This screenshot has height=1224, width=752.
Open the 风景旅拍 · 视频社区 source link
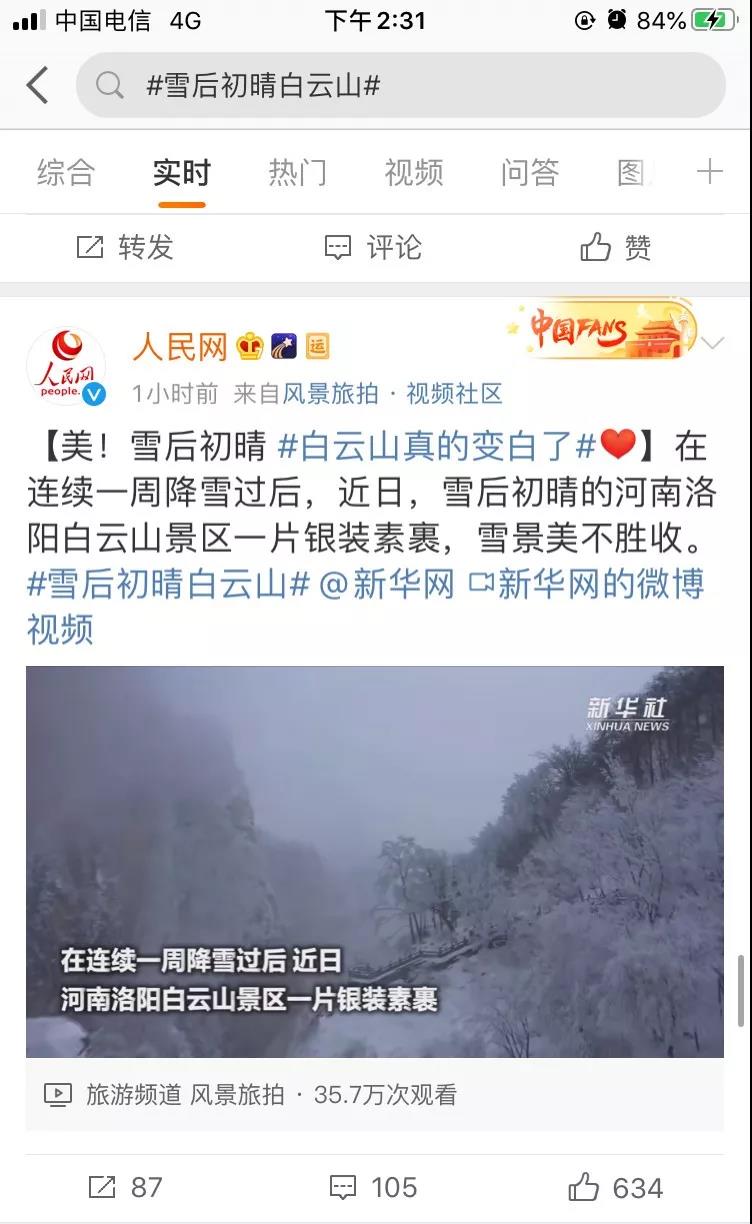click(392, 394)
